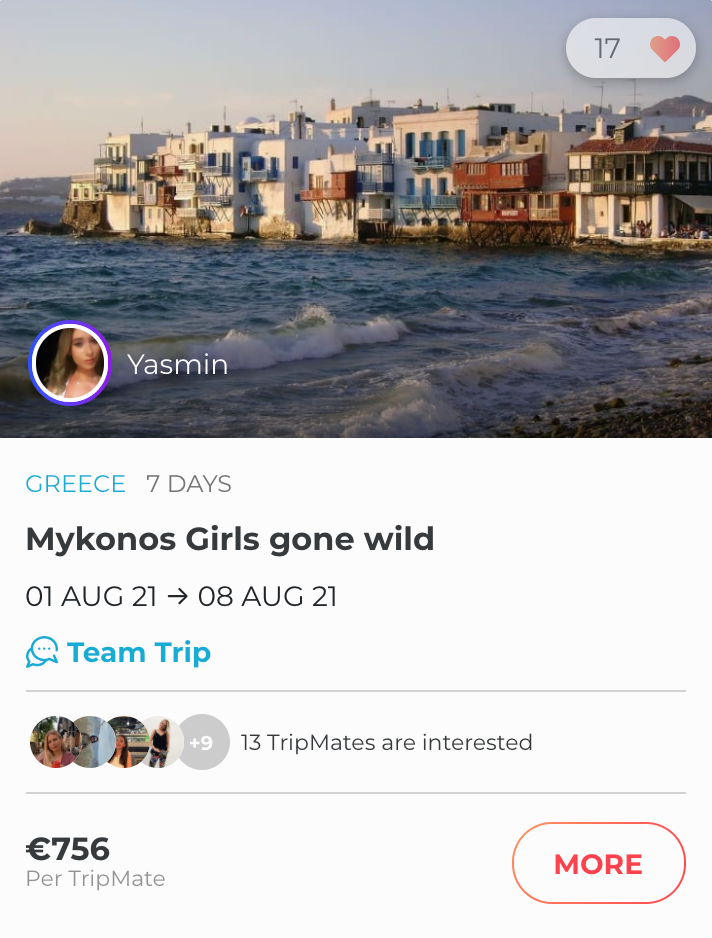Like the trip with the heart button
The image size is (712, 938).
[x=664, y=48]
